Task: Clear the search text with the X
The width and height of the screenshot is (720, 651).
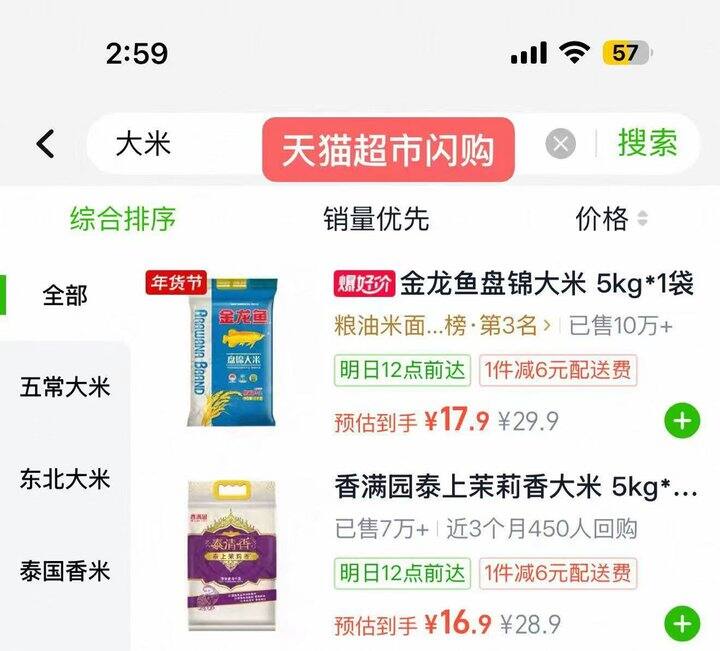Action: [560, 144]
